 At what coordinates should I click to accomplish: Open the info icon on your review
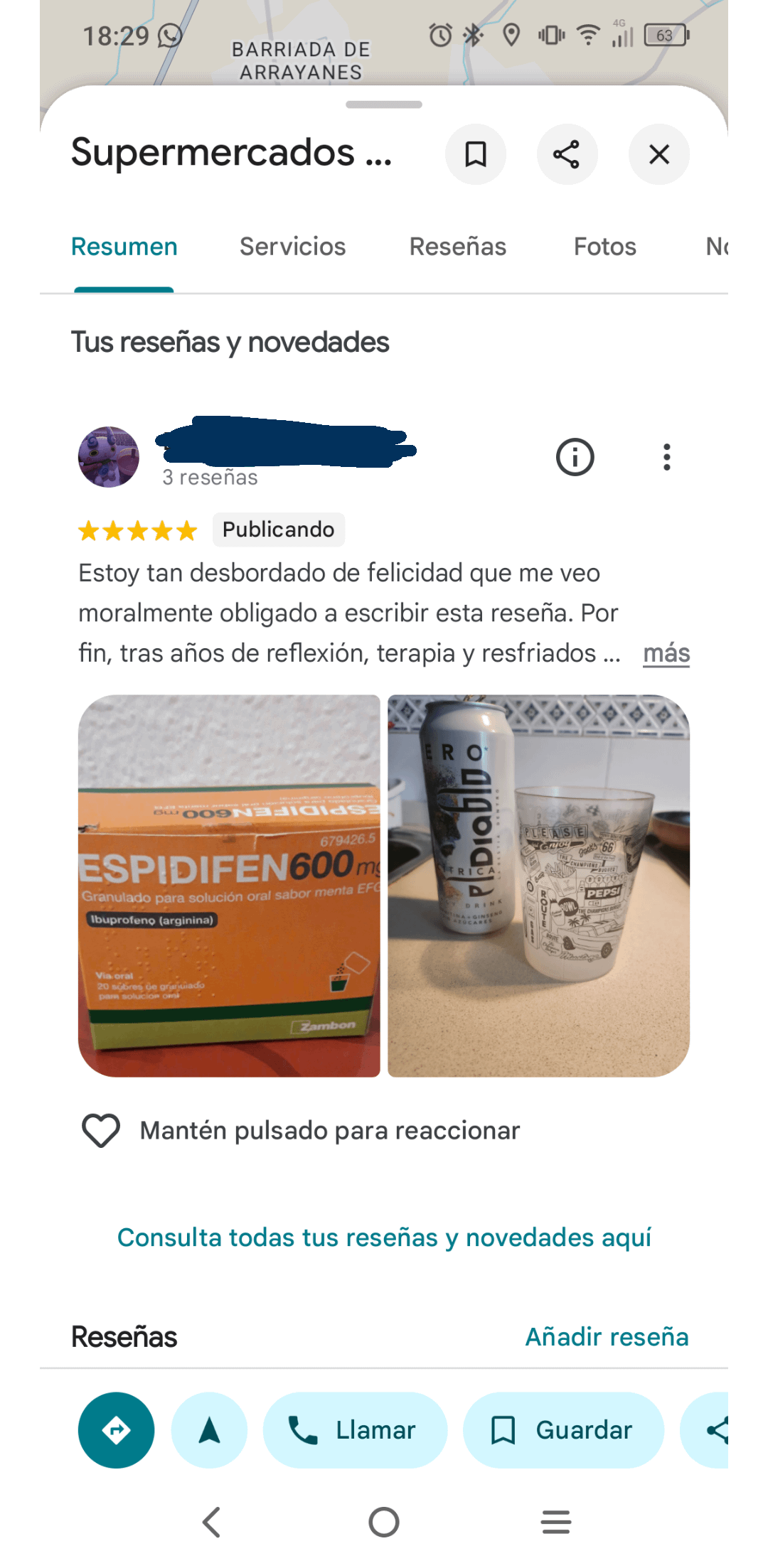[575, 457]
